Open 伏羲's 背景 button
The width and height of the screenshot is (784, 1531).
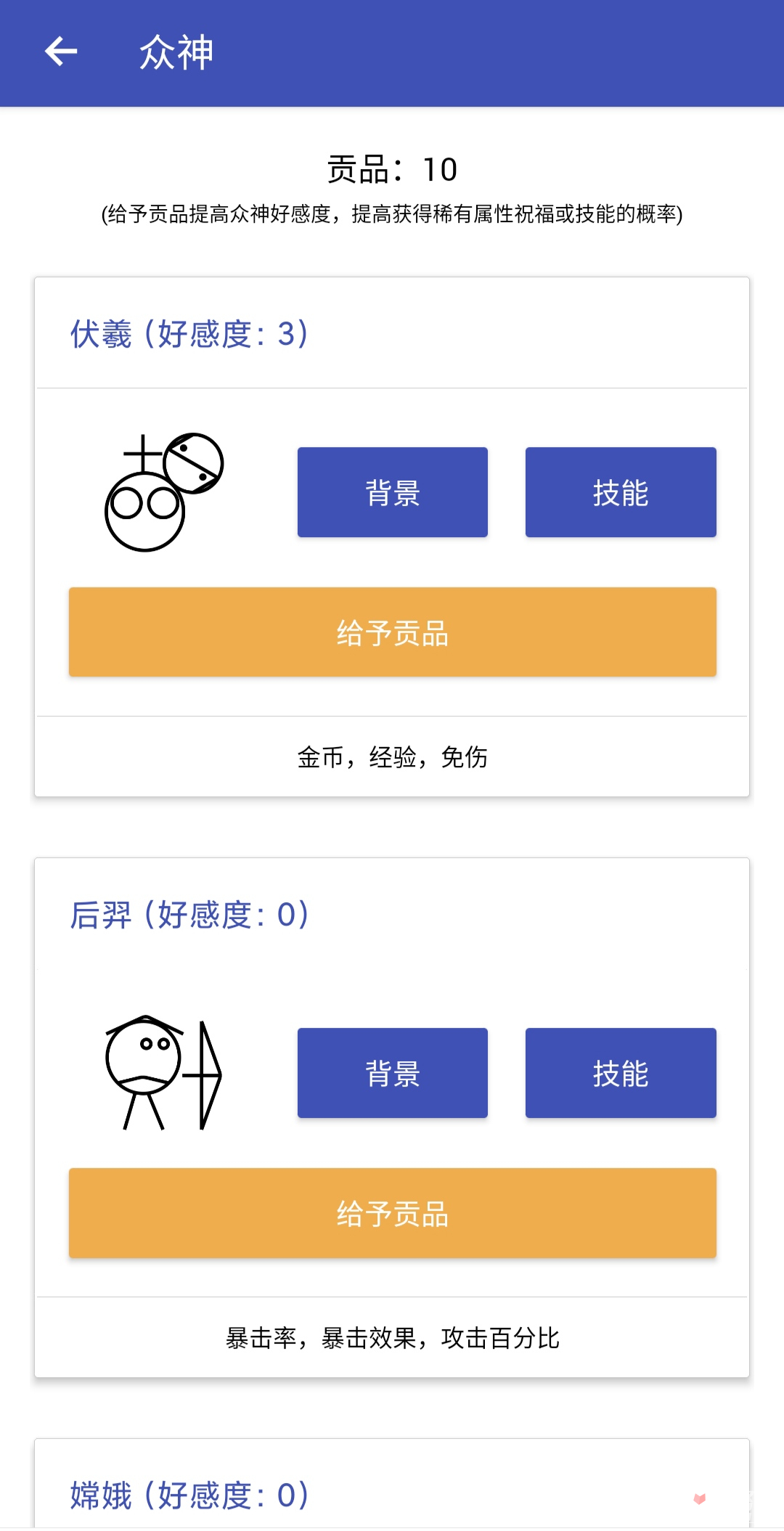(x=392, y=492)
